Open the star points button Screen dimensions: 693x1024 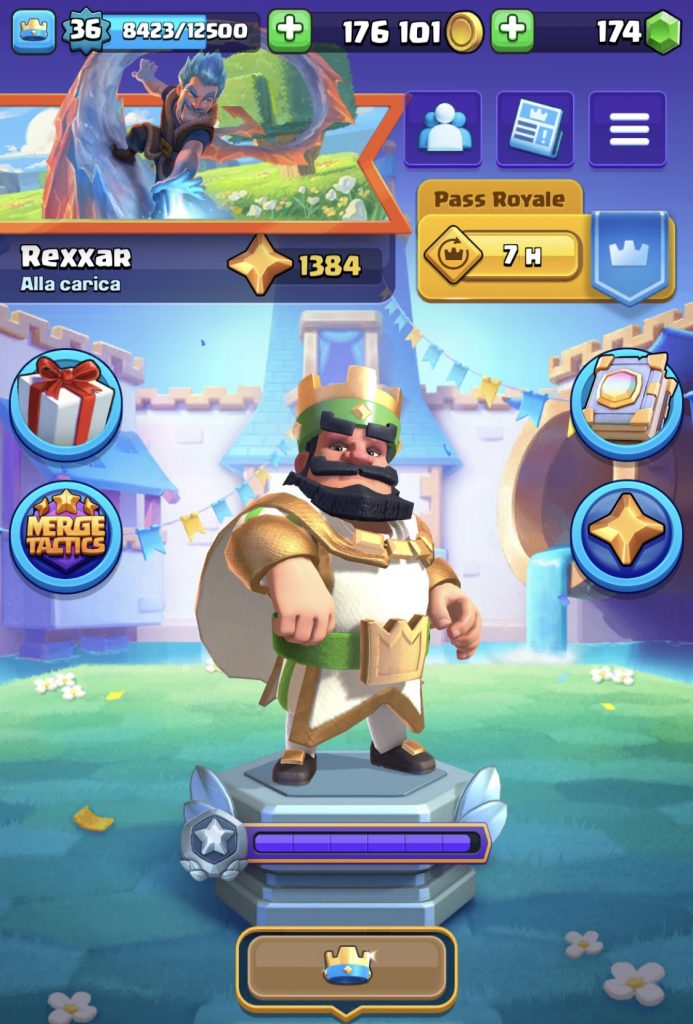626,536
